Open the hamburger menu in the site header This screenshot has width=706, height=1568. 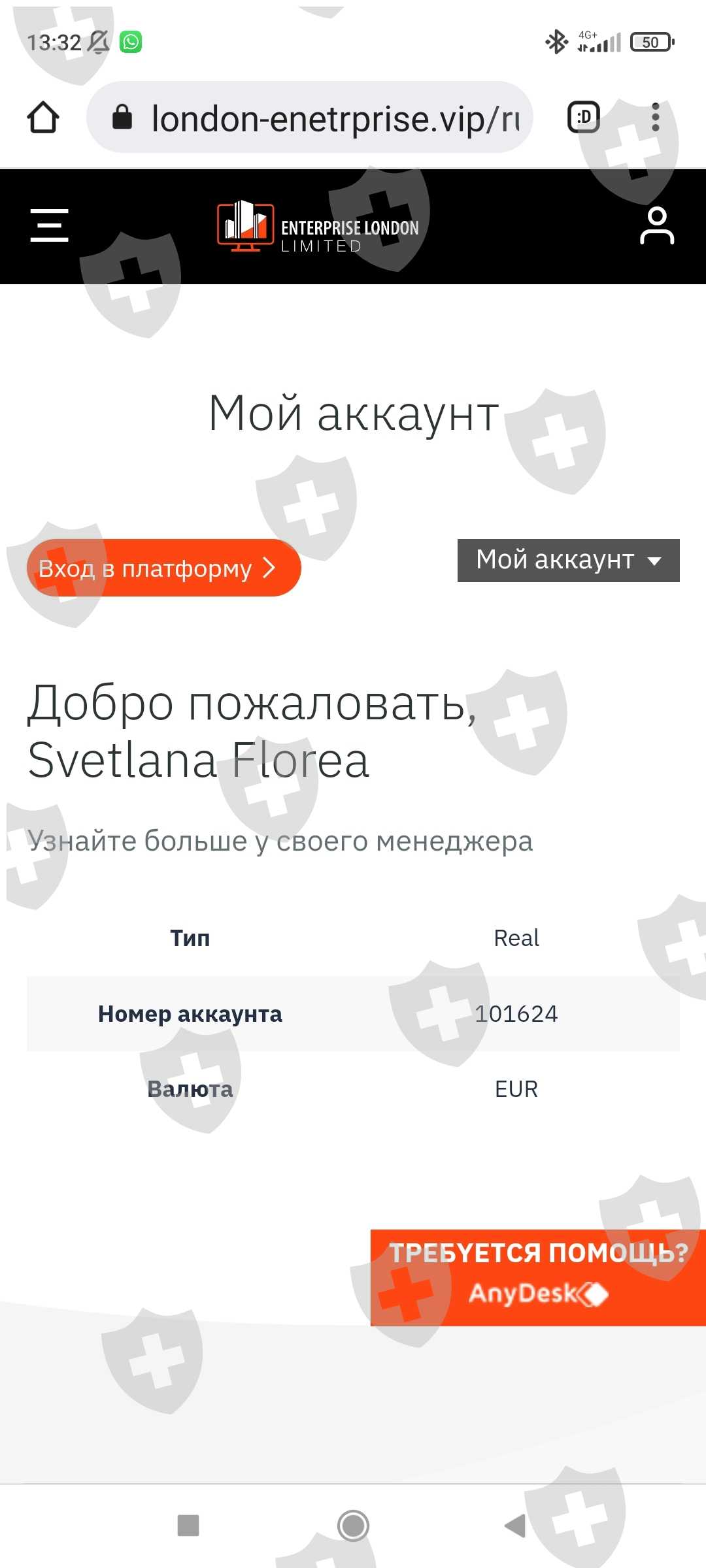pos(49,225)
